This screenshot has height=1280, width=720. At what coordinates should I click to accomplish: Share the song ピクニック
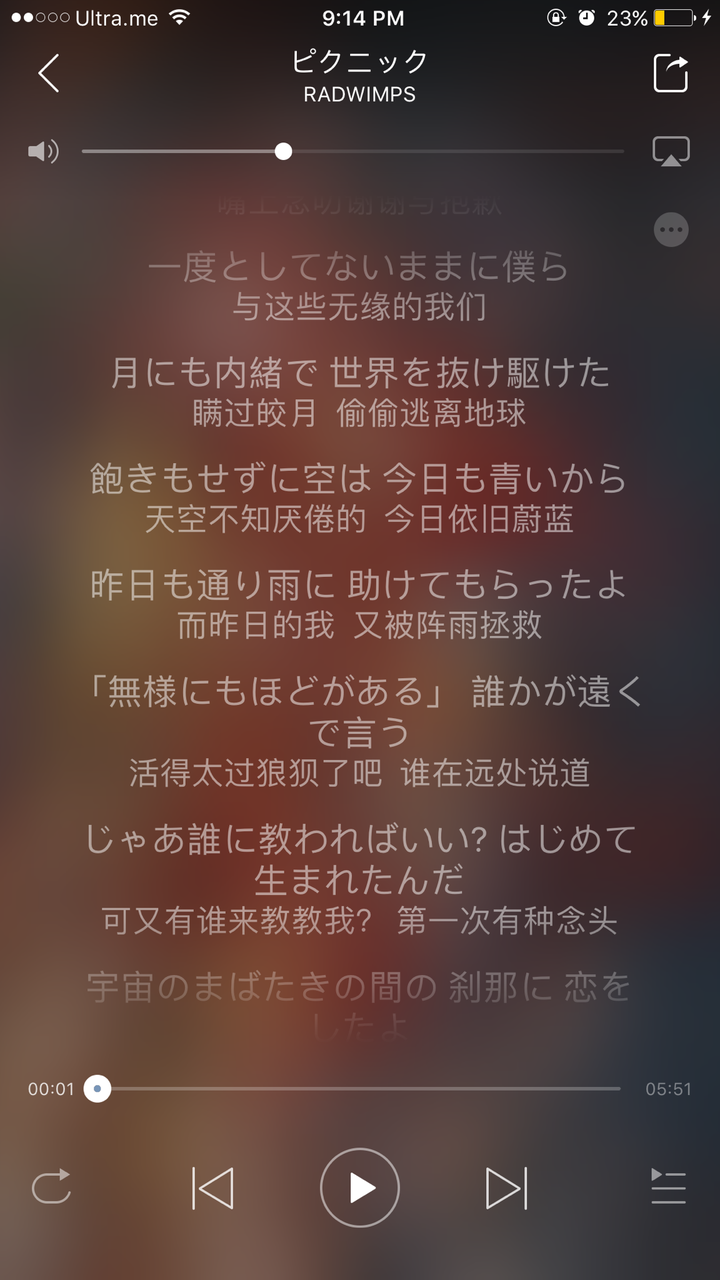670,72
